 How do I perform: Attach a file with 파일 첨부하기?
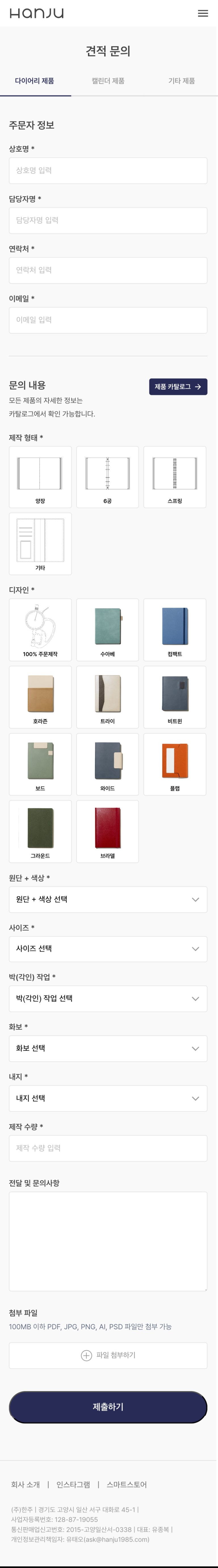pos(108,1355)
